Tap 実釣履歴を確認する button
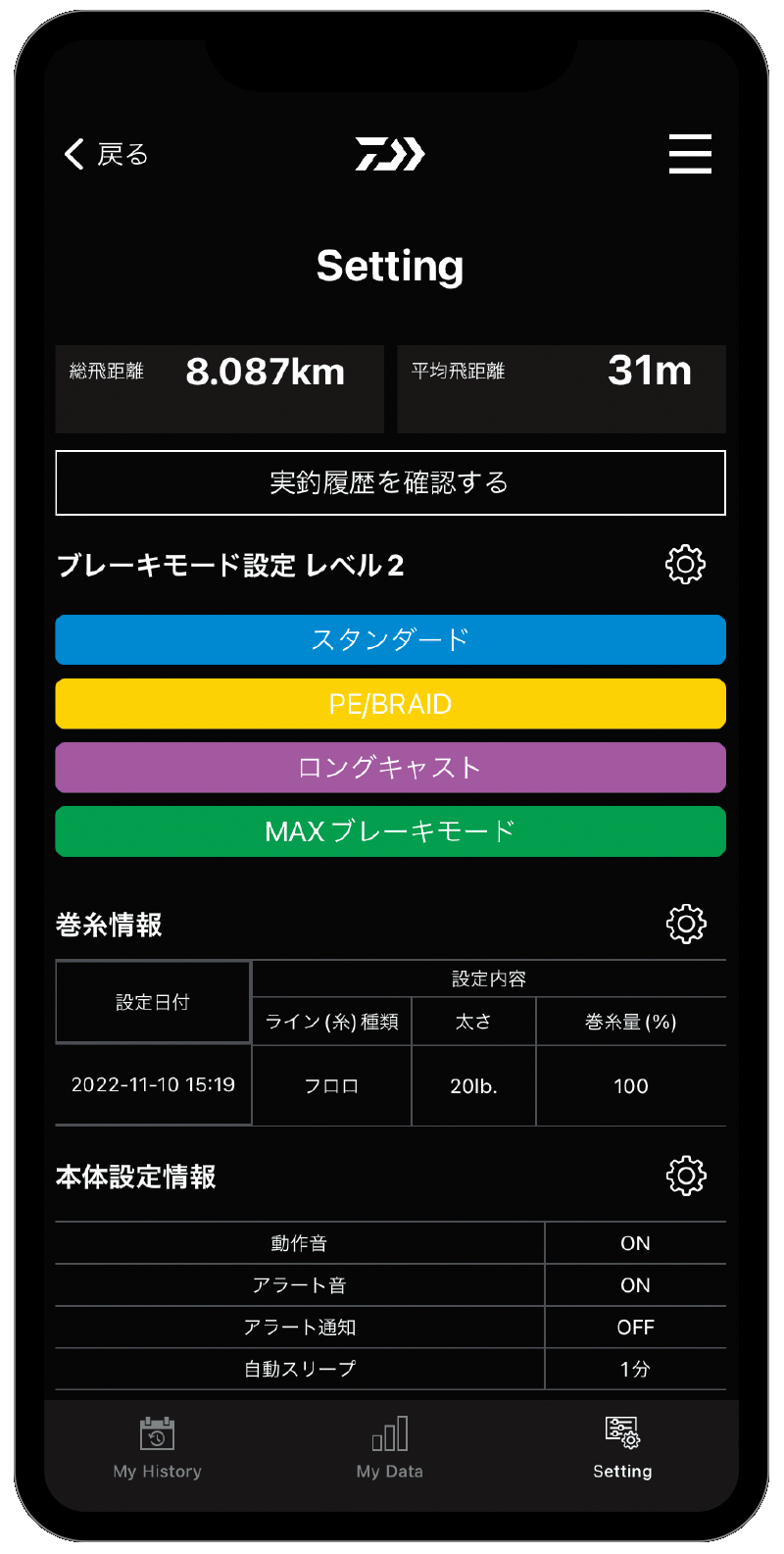This screenshot has height=1554, width=784. coord(390,482)
